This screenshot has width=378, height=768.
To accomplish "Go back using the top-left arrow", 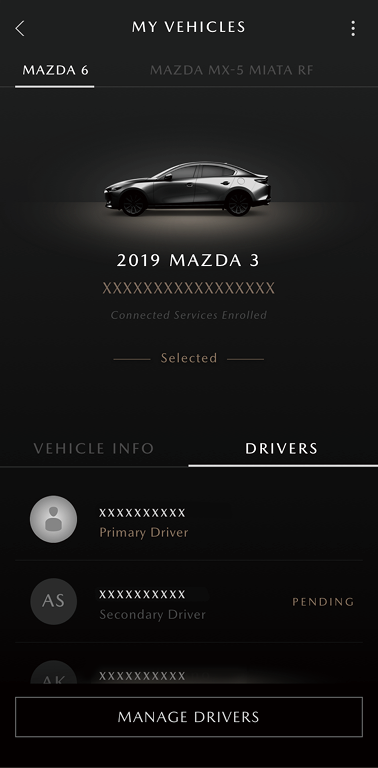I will coord(20,28).
